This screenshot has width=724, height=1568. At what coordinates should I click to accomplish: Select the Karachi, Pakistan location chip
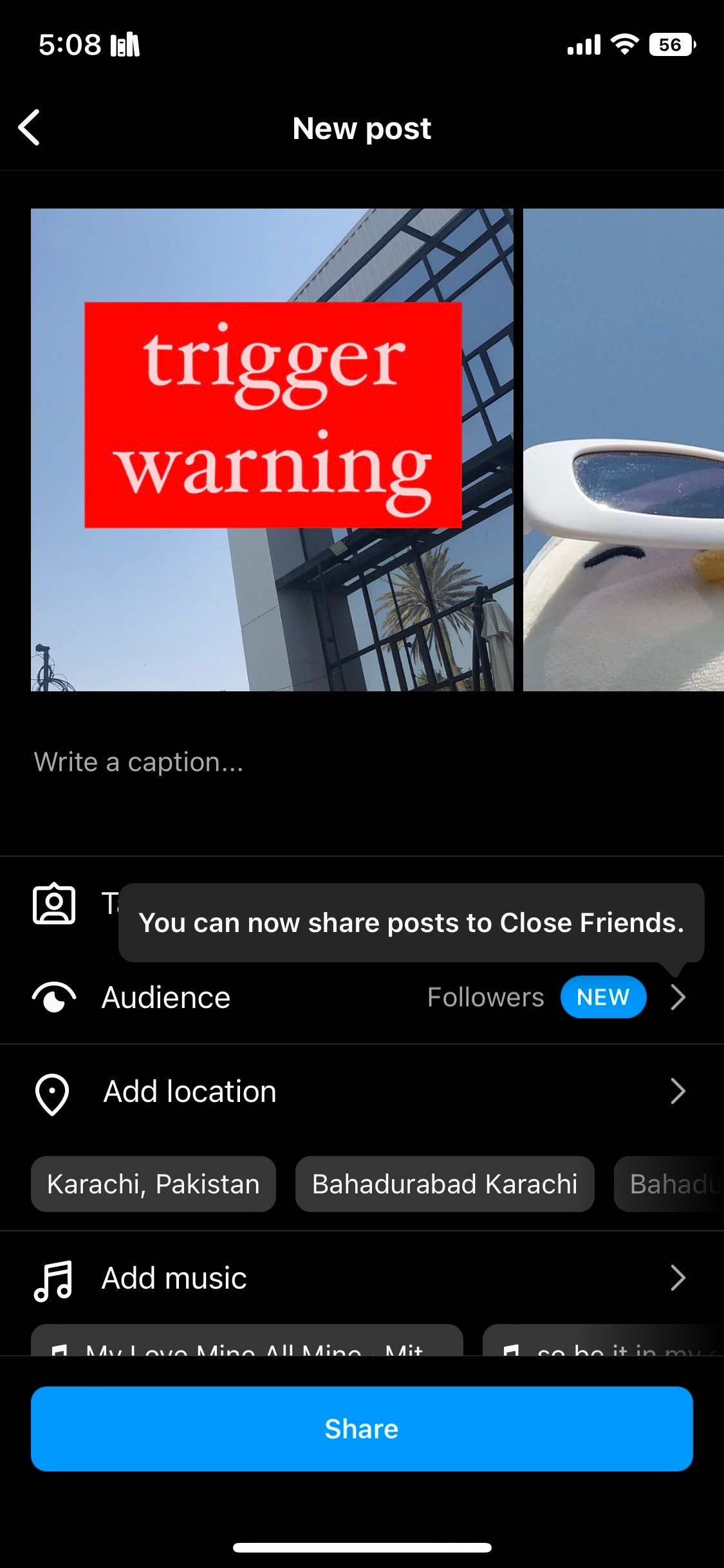click(x=153, y=1184)
